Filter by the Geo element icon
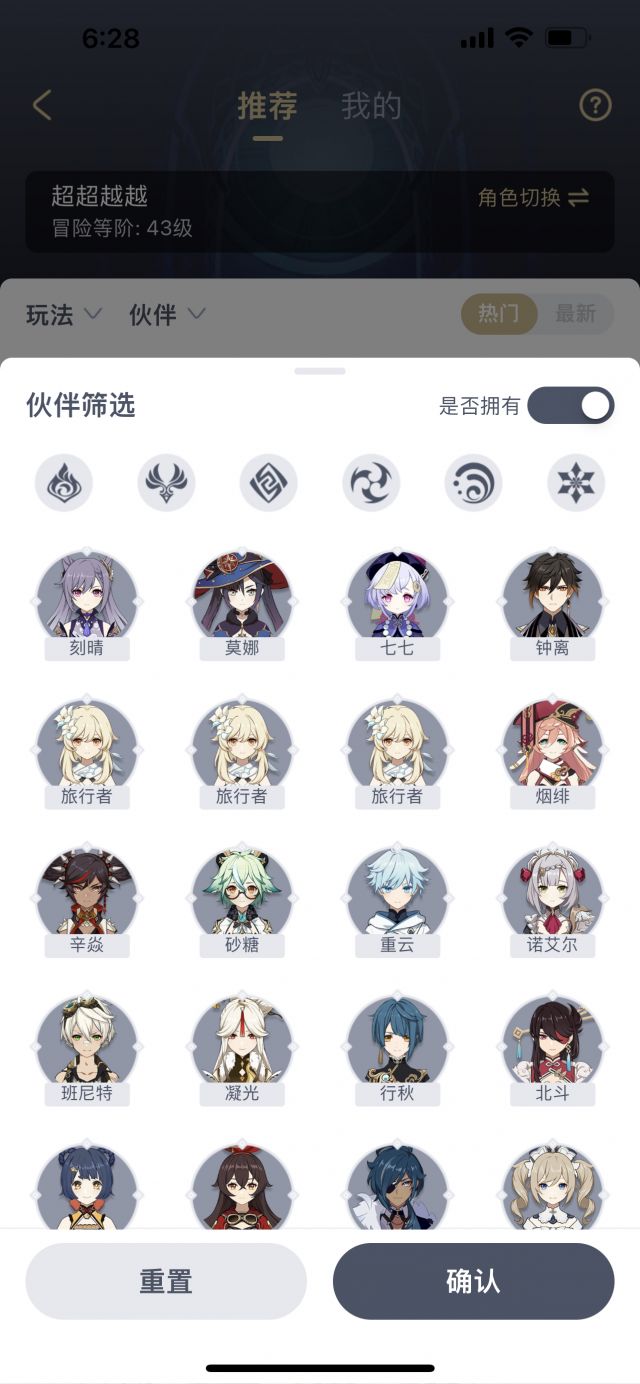Image resolution: width=640 pixels, height=1384 pixels. [269, 483]
